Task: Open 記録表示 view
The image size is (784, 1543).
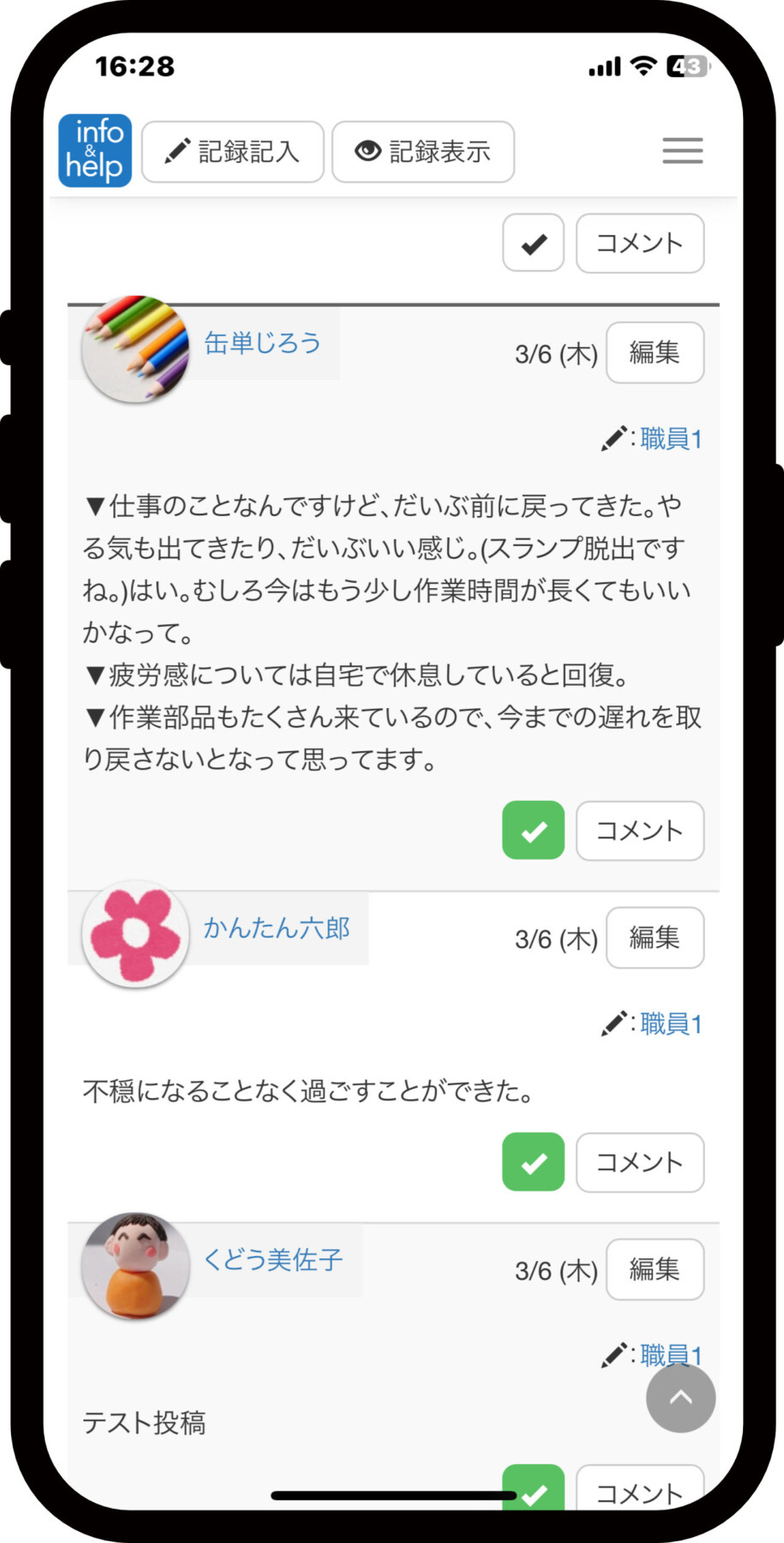Action: point(423,152)
